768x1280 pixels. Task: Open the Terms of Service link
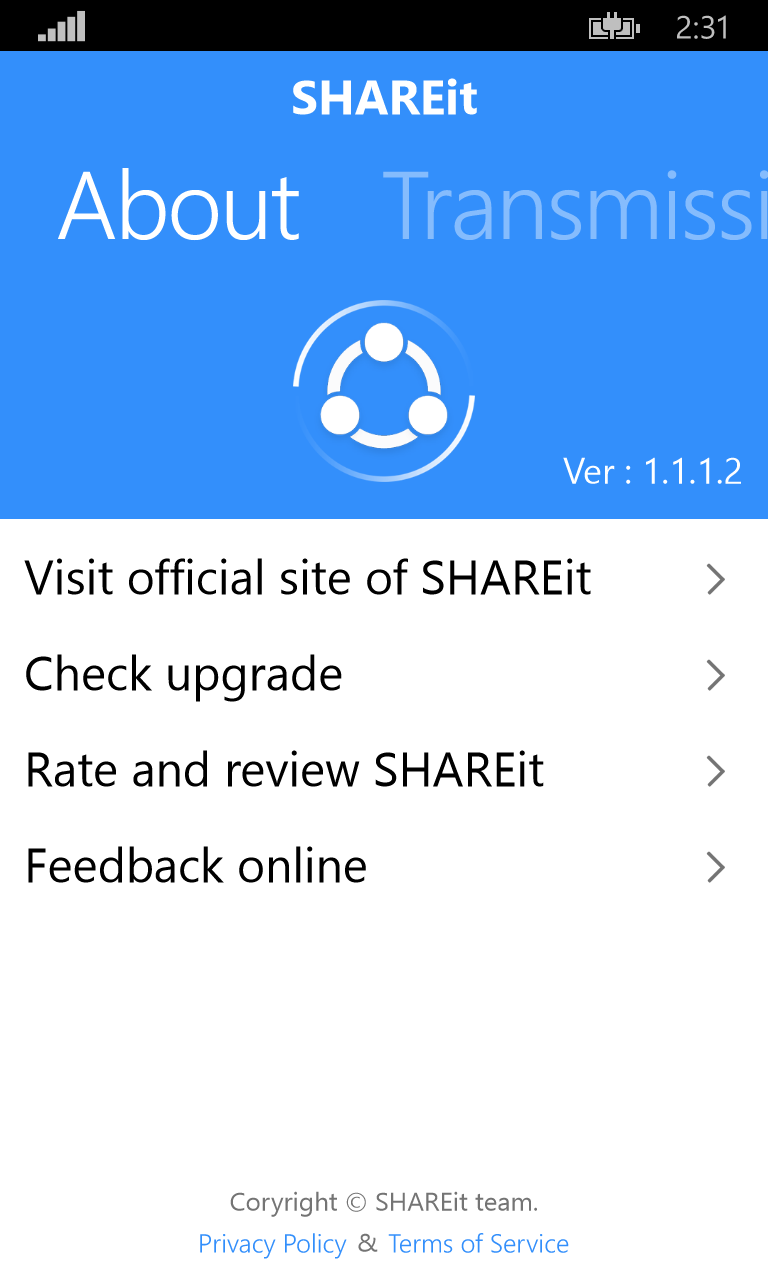click(x=478, y=1243)
